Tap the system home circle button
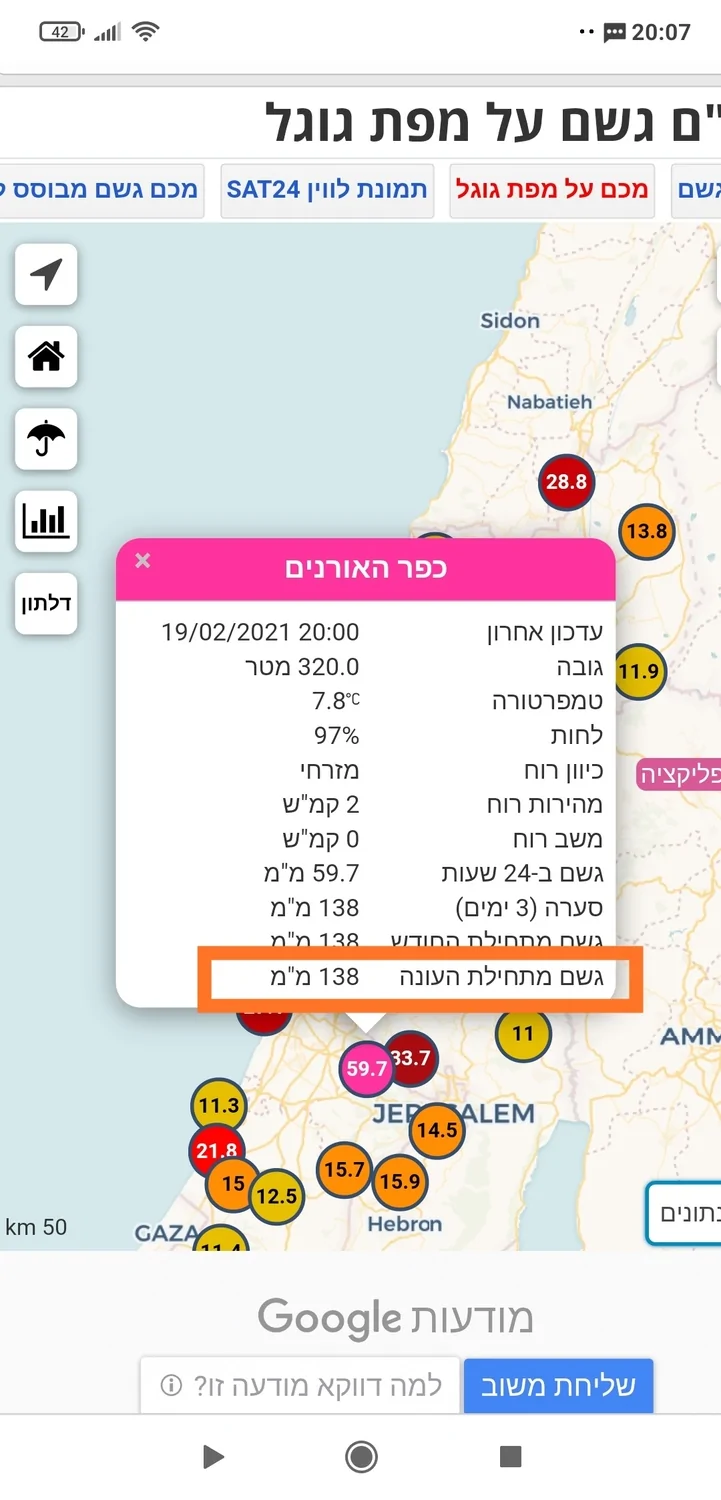The width and height of the screenshot is (721, 1500). point(361,1457)
